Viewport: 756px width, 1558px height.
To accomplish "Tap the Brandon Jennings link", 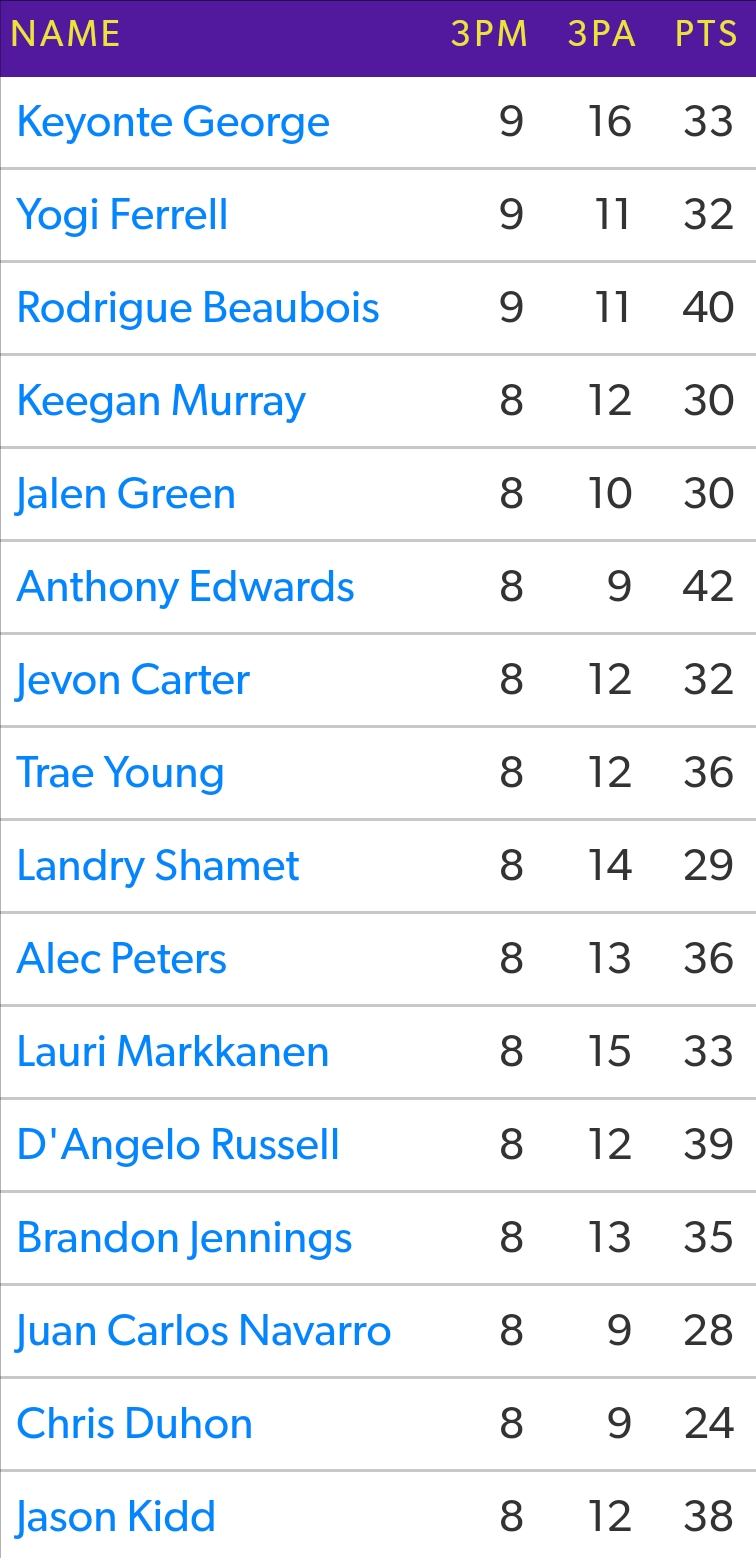I will click(184, 1239).
